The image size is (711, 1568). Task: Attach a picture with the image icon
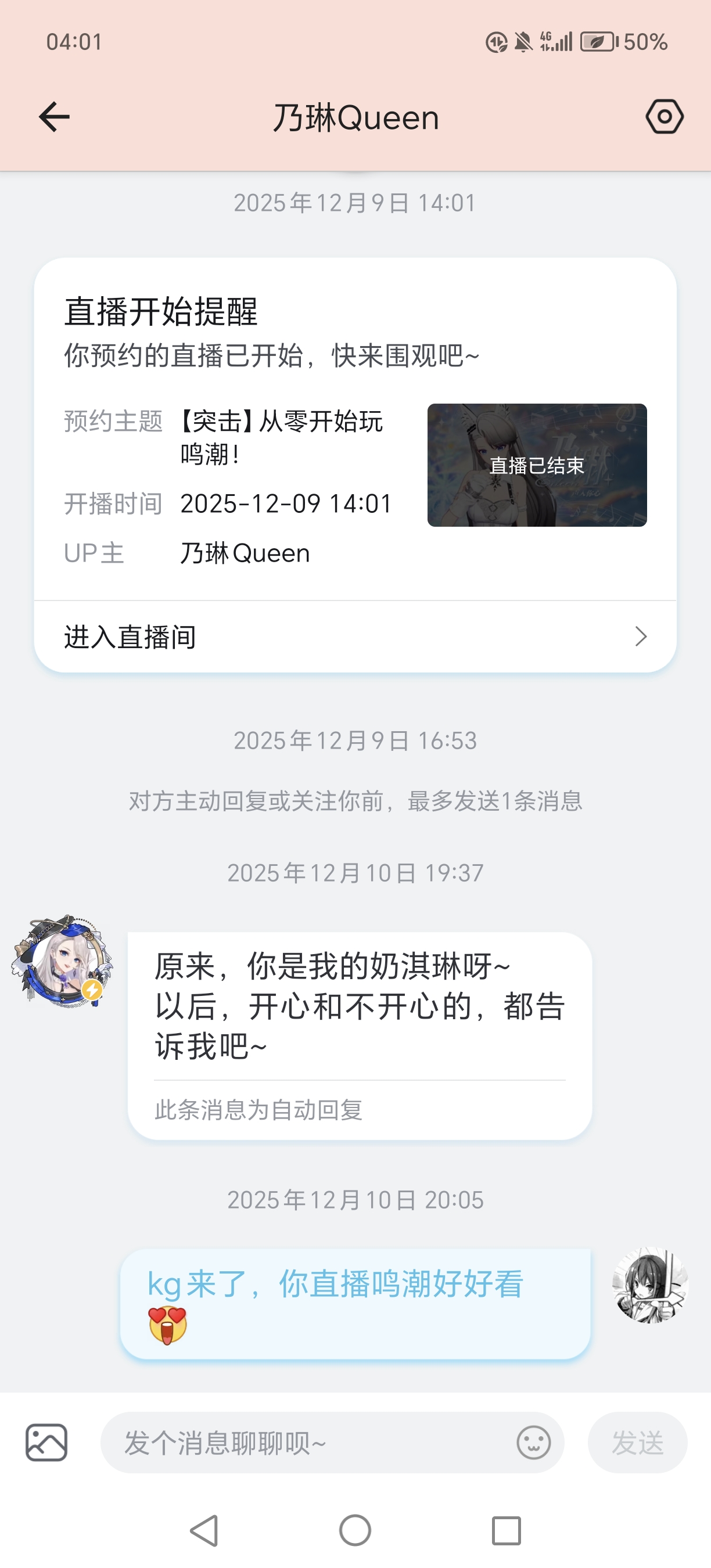tap(46, 1442)
